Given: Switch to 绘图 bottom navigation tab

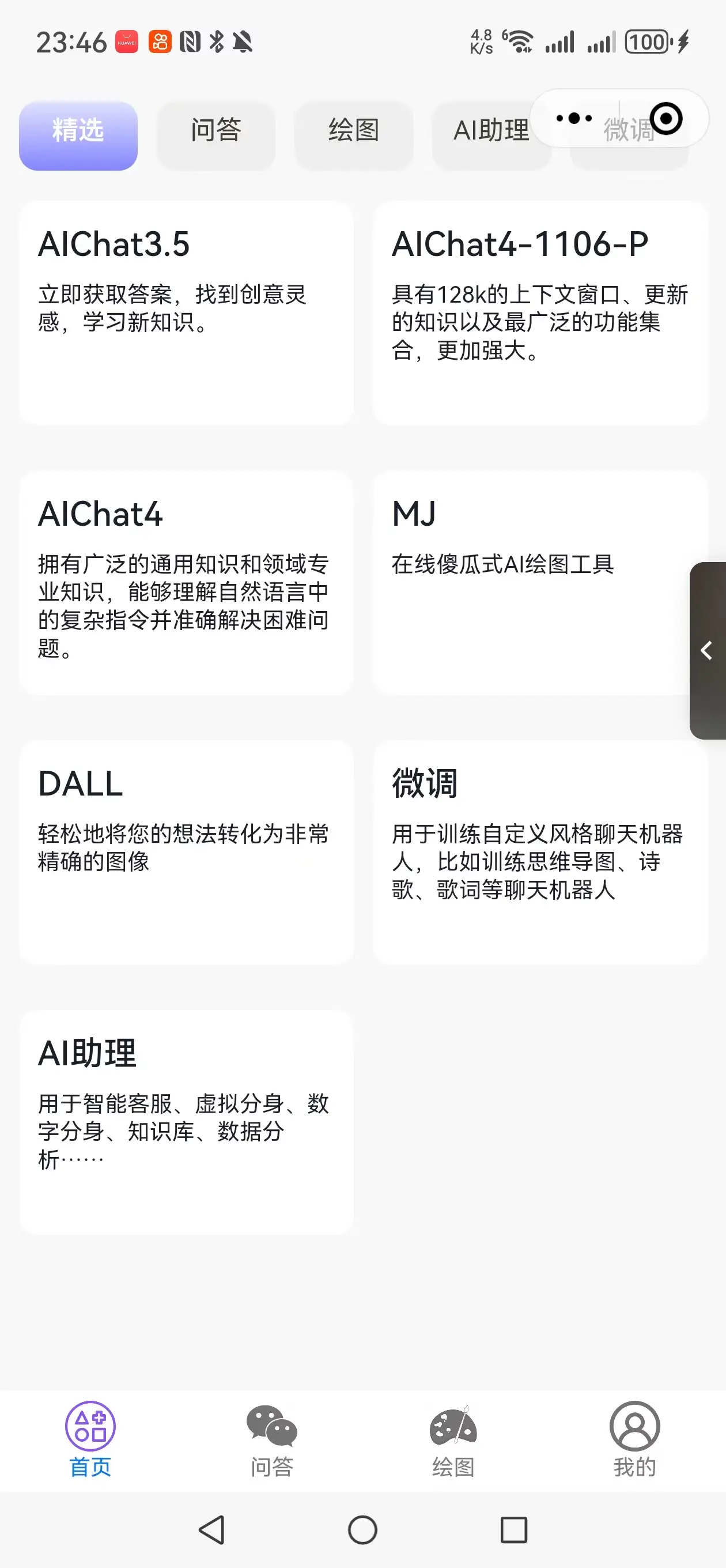Looking at the screenshot, I should coord(453,1439).
